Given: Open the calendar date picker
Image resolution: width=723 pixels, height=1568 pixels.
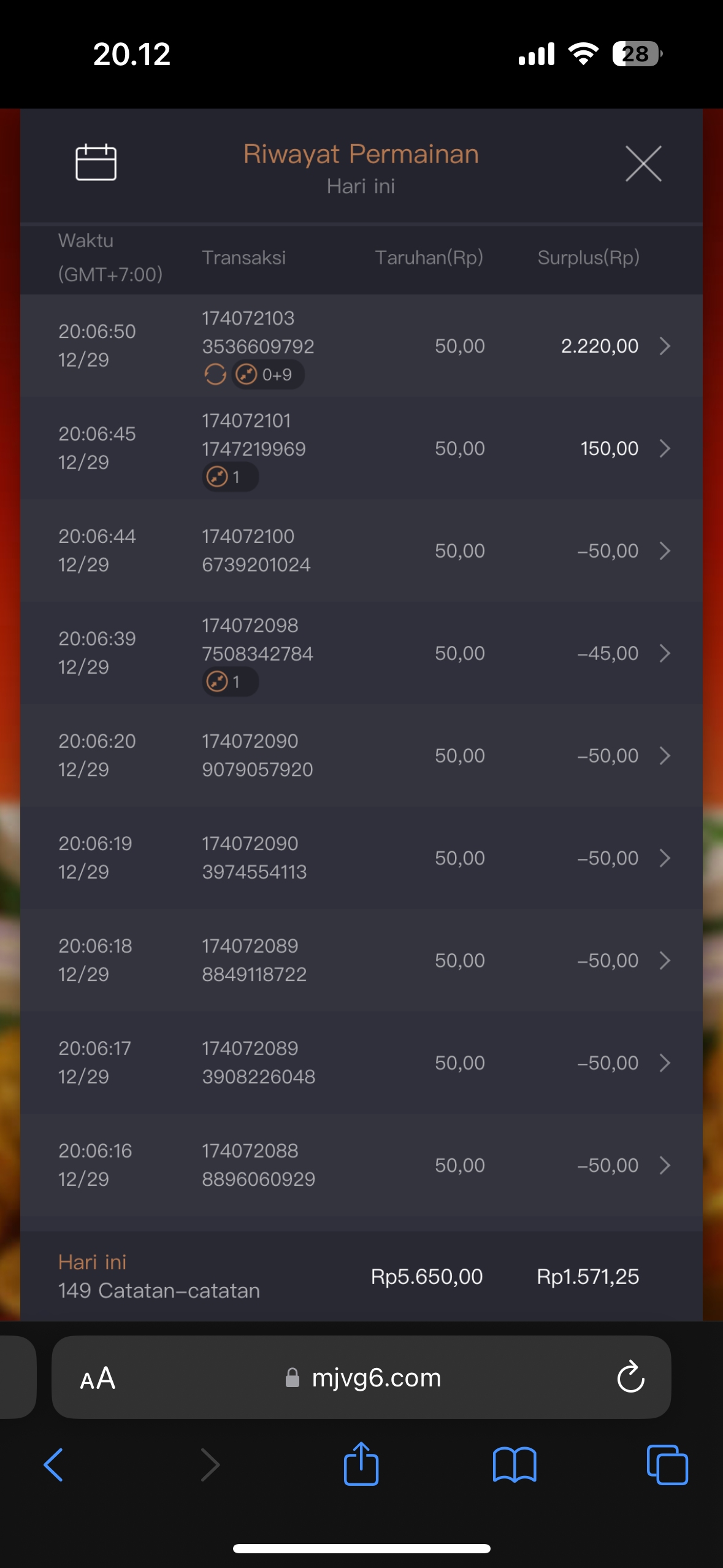Looking at the screenshot, I should (96, 163).
